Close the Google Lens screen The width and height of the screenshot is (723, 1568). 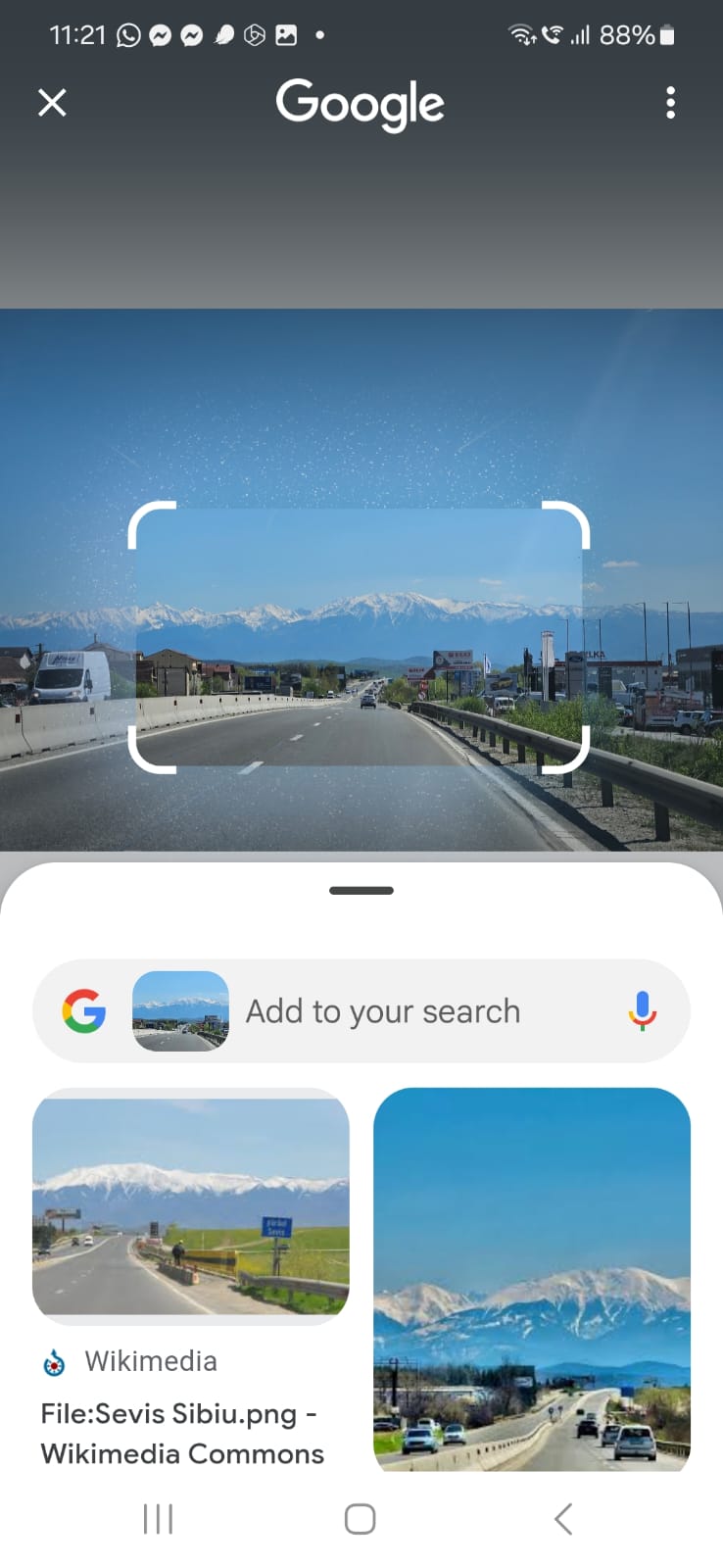point(52,102)
